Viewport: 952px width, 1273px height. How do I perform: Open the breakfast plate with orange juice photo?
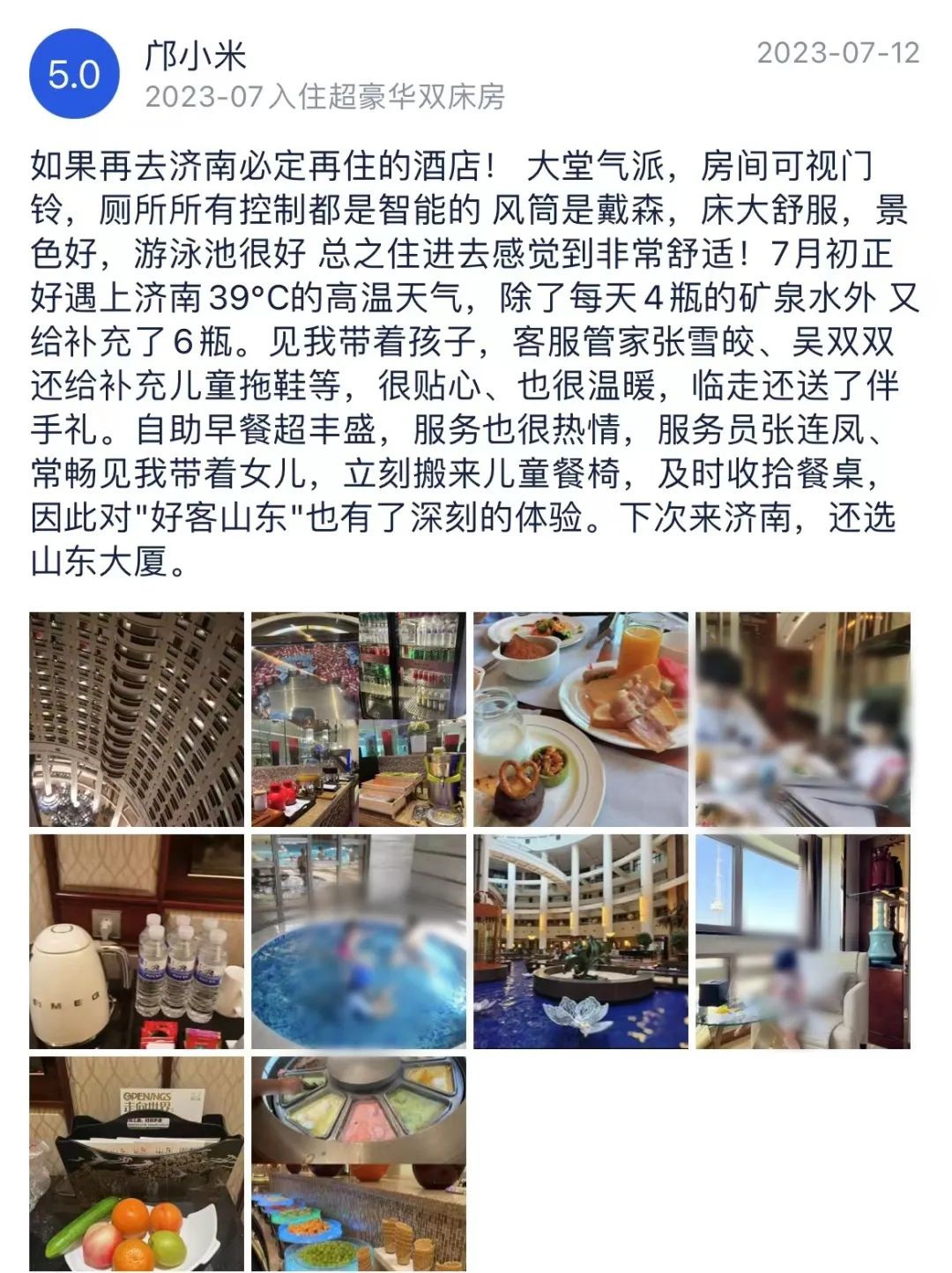(x=581, y=719)
